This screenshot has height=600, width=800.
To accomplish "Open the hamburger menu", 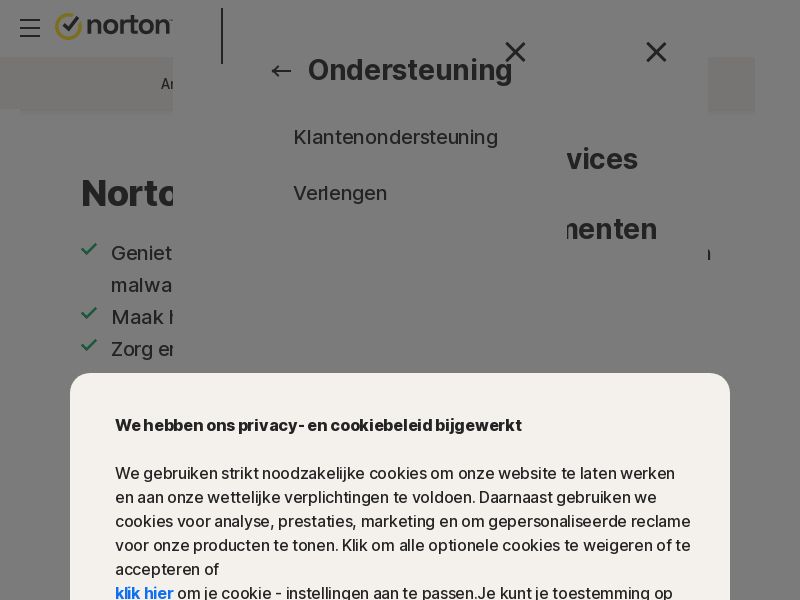I will coord(30,28).
